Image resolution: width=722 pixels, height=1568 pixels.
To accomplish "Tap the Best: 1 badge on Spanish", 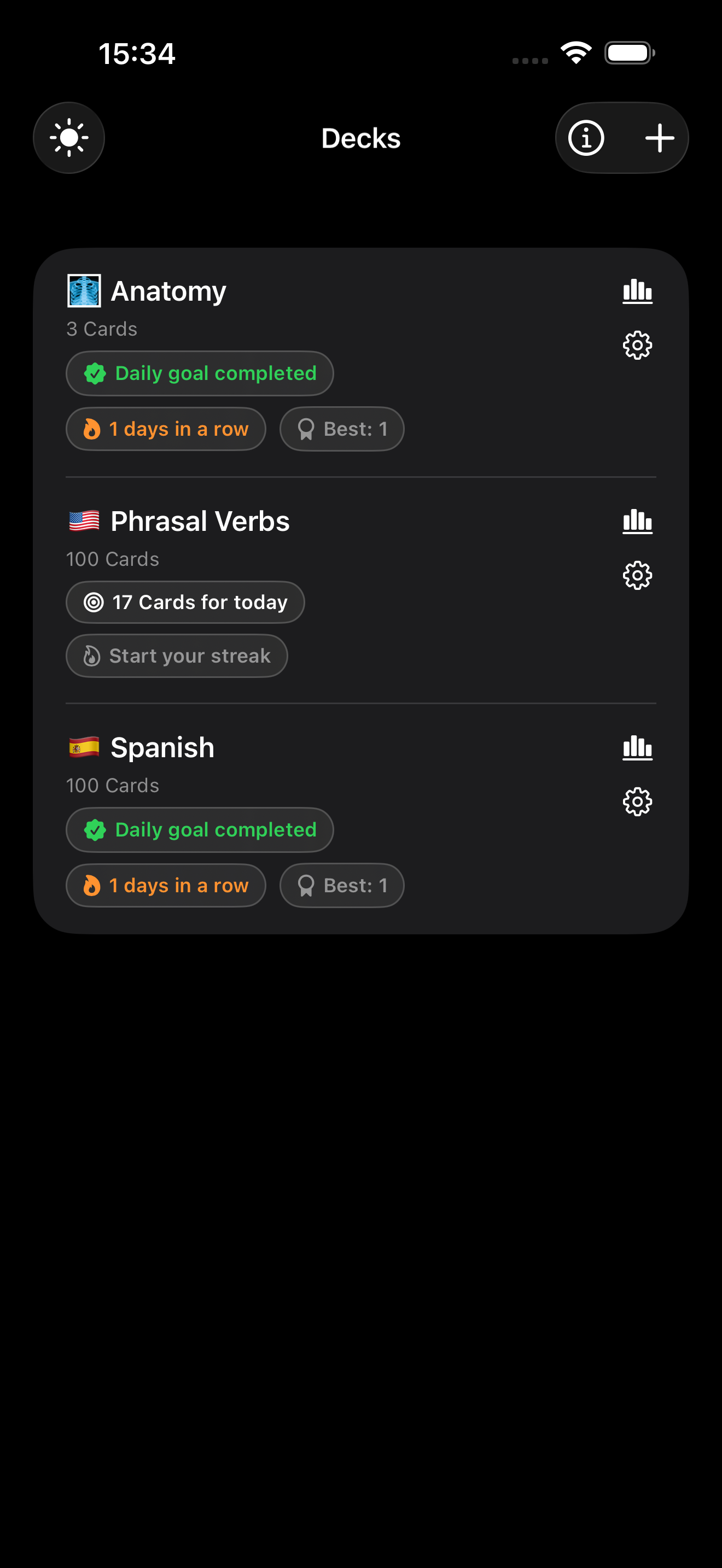I will (341, 885).
